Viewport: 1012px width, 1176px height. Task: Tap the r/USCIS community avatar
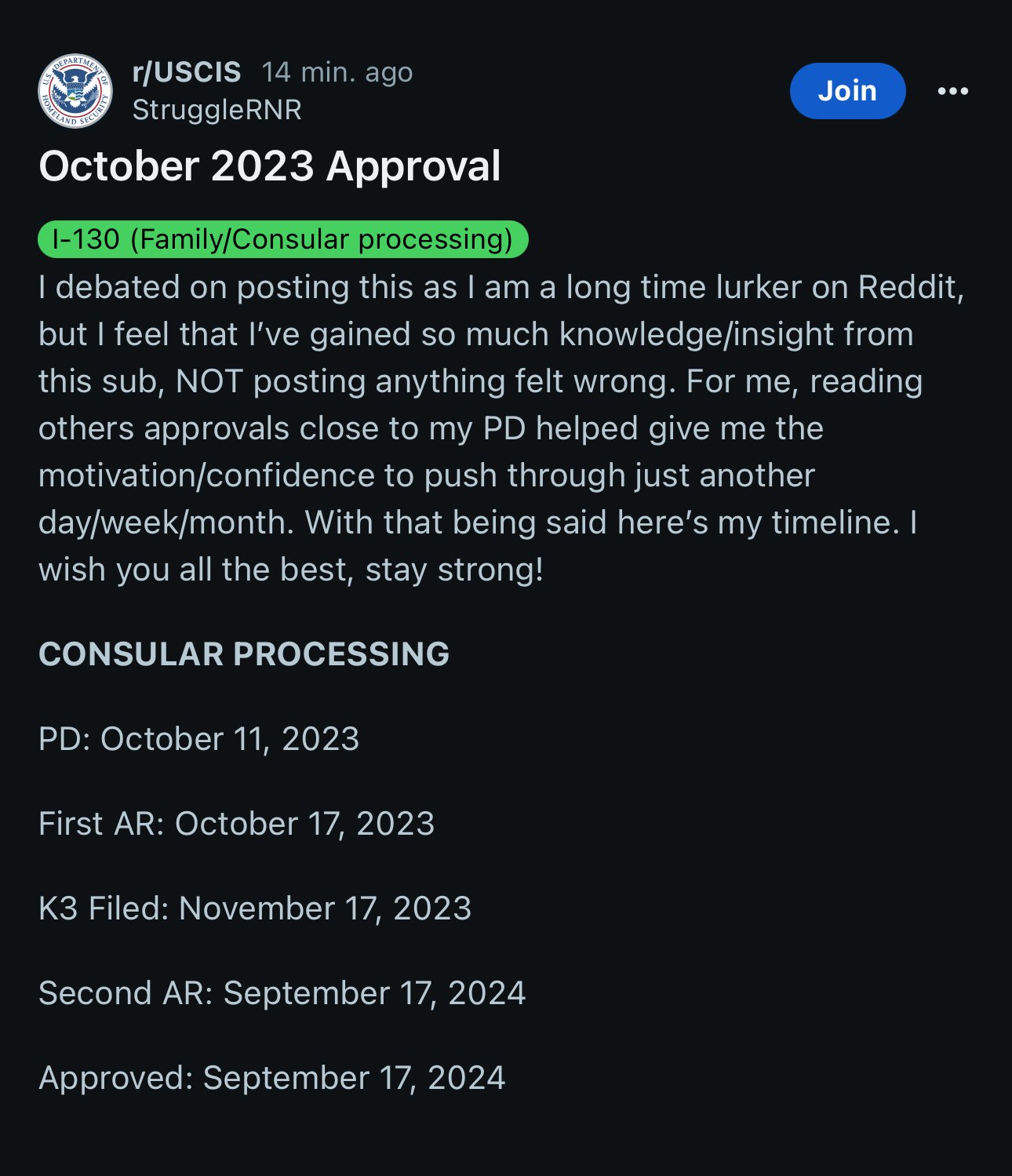tap(75, 91)
